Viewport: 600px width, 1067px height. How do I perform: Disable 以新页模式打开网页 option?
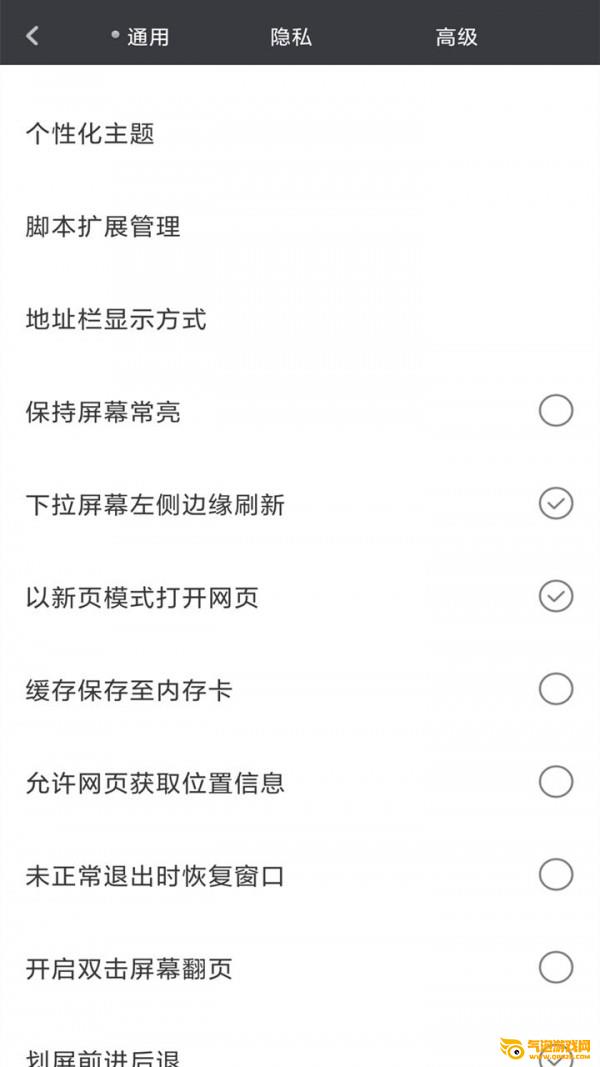click(556, 597)
